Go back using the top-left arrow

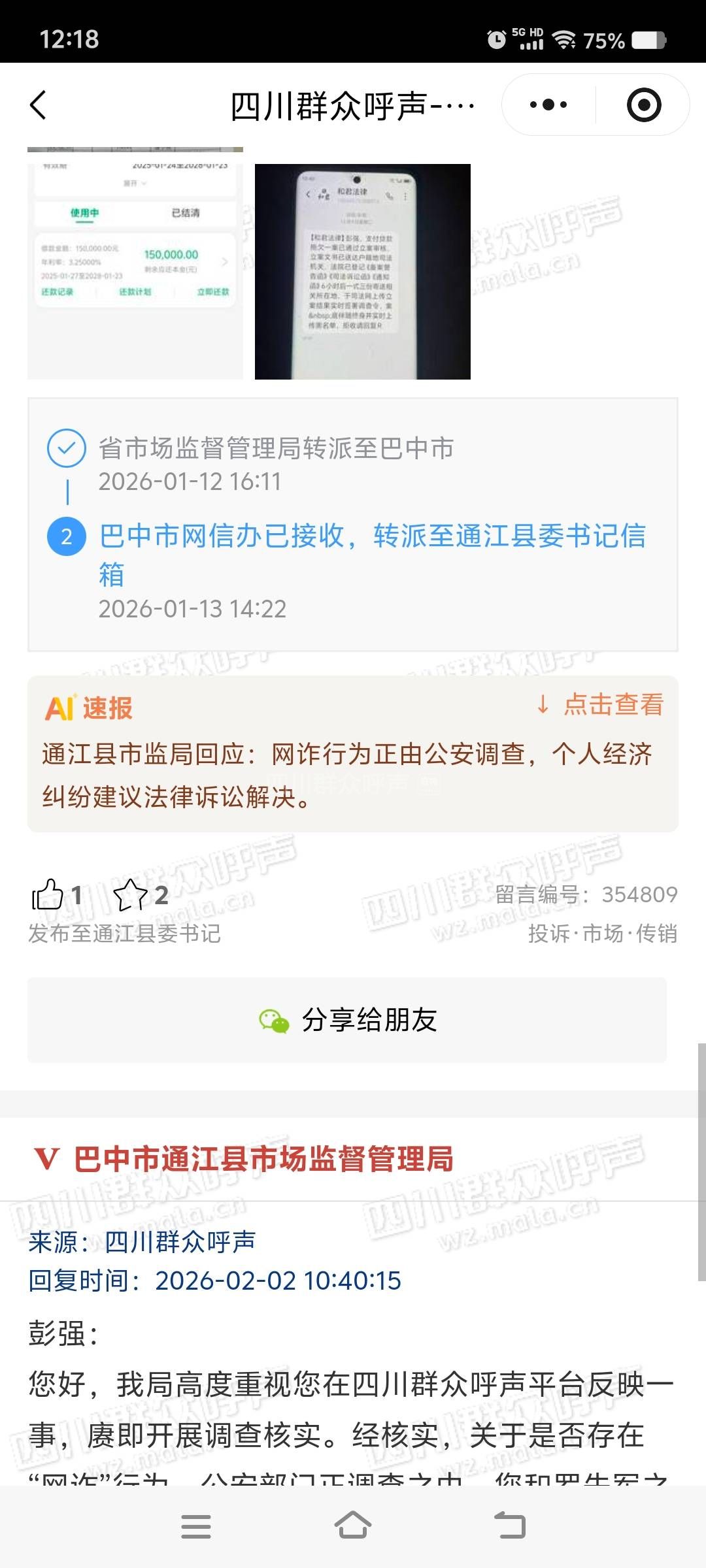(x=39, y=105)
